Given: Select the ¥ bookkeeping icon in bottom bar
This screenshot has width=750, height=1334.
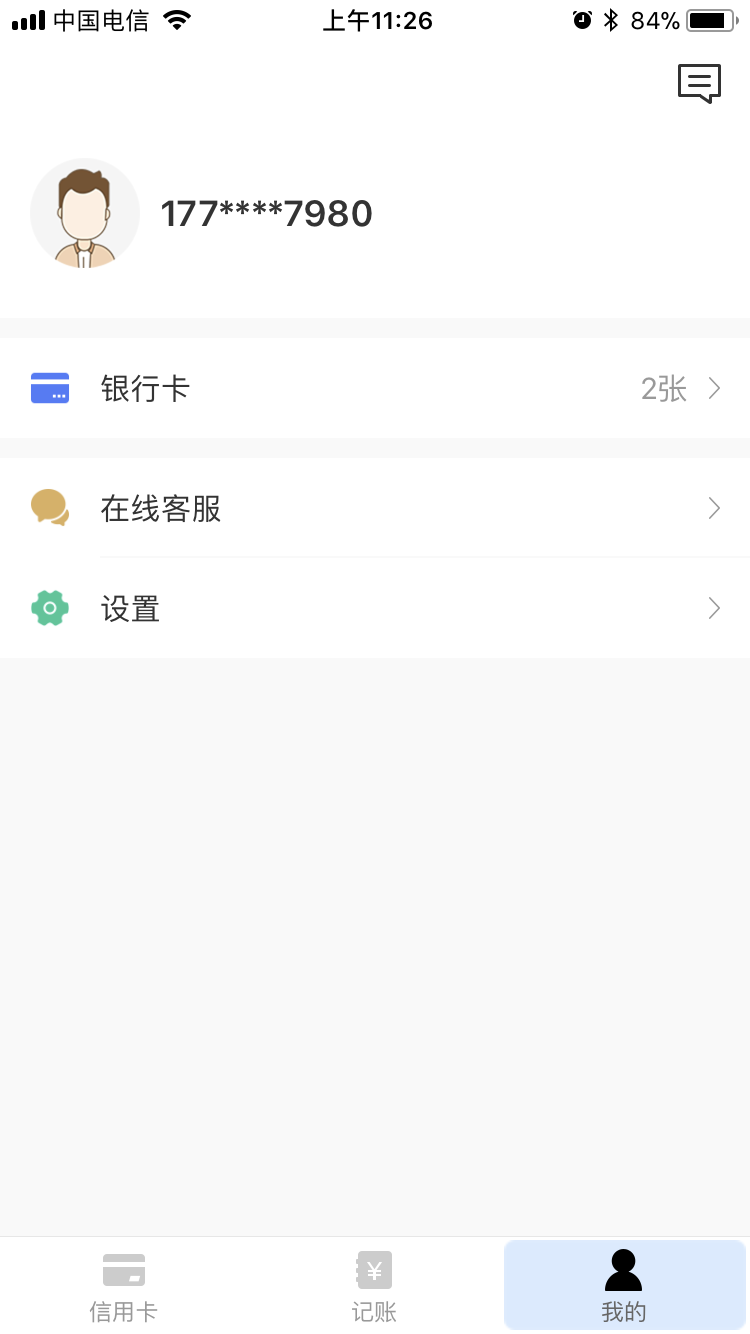Looking at the screenshot, I should [374, 1268].
